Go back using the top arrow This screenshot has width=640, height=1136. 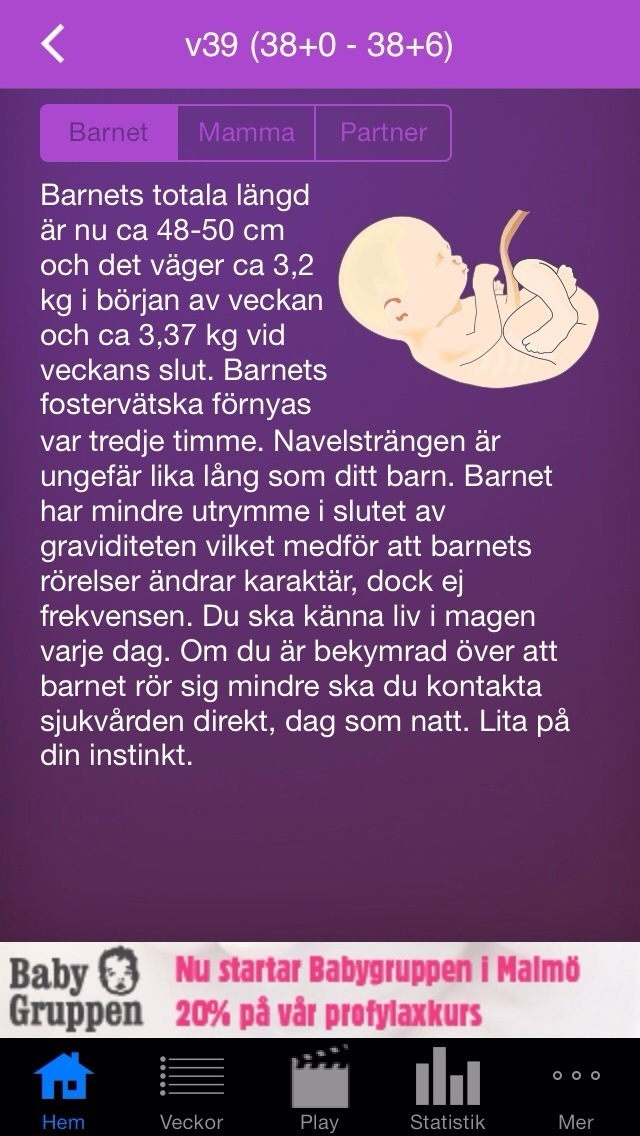(53, 44)
